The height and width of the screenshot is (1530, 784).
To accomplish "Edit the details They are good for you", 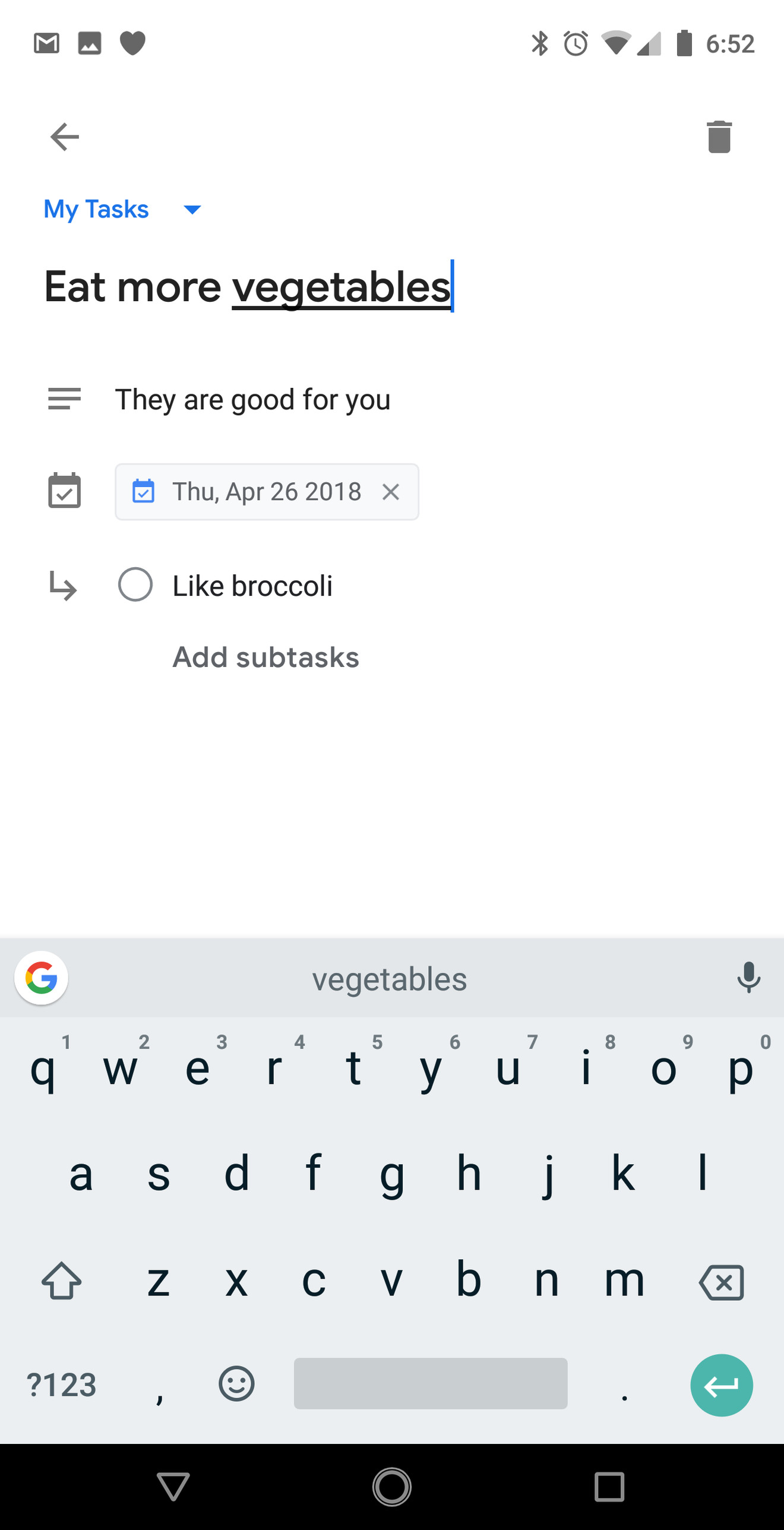I will click(x=252, y=399).
